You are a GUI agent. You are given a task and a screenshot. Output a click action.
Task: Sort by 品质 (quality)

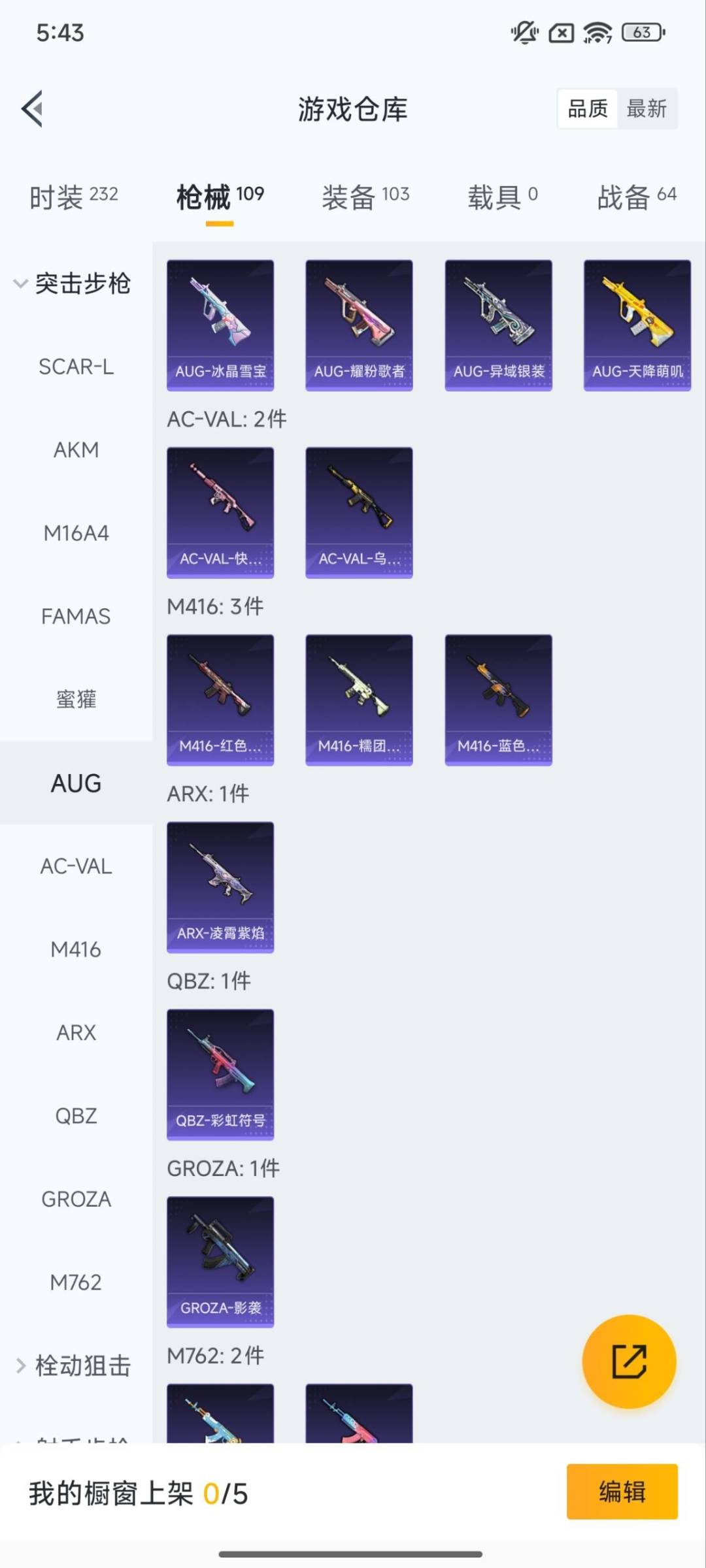pos(588,108)
